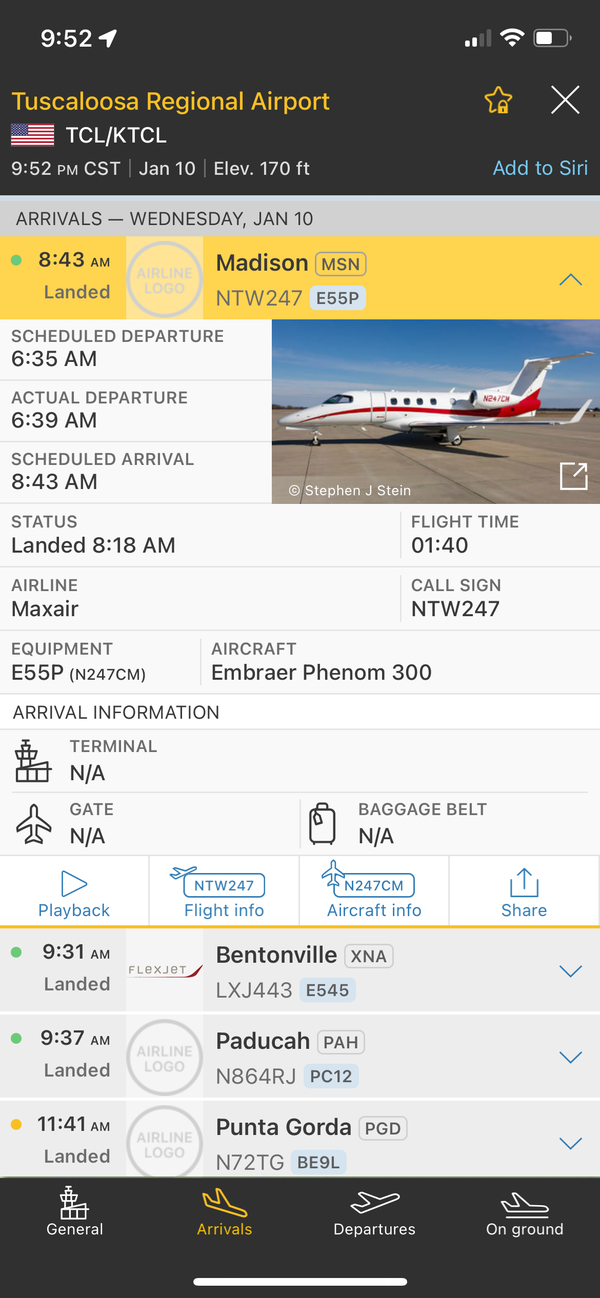
Task: Share this flight
Action: (x=524, y=893)
